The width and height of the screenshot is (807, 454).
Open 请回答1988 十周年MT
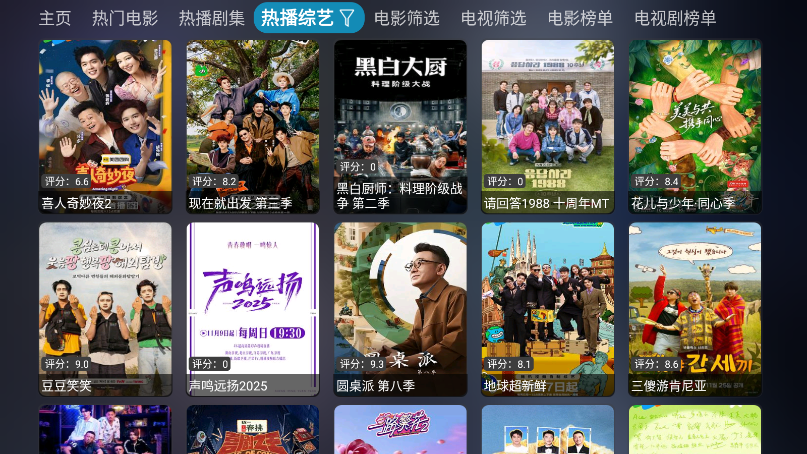click(x=548, y=125)
